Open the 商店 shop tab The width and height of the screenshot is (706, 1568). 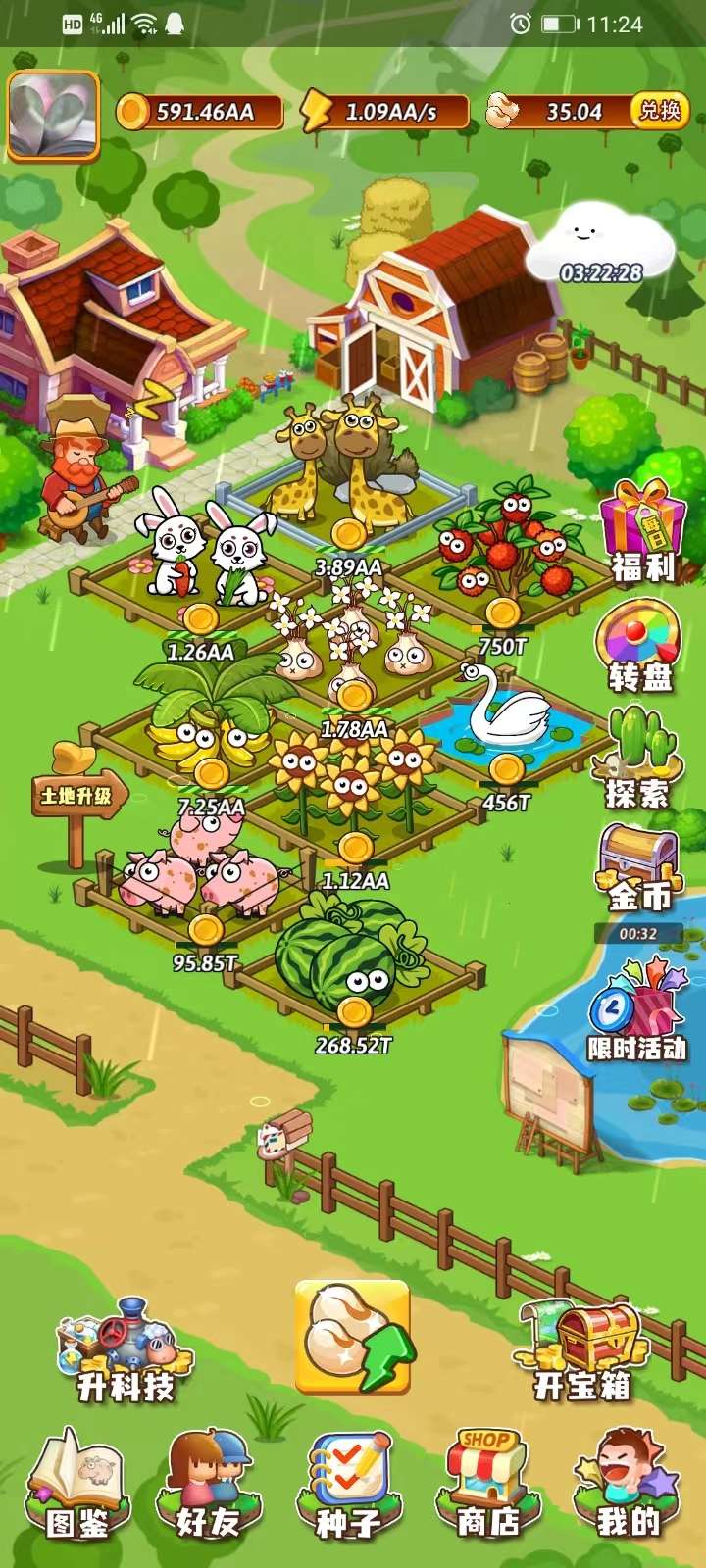(488, 1484)
